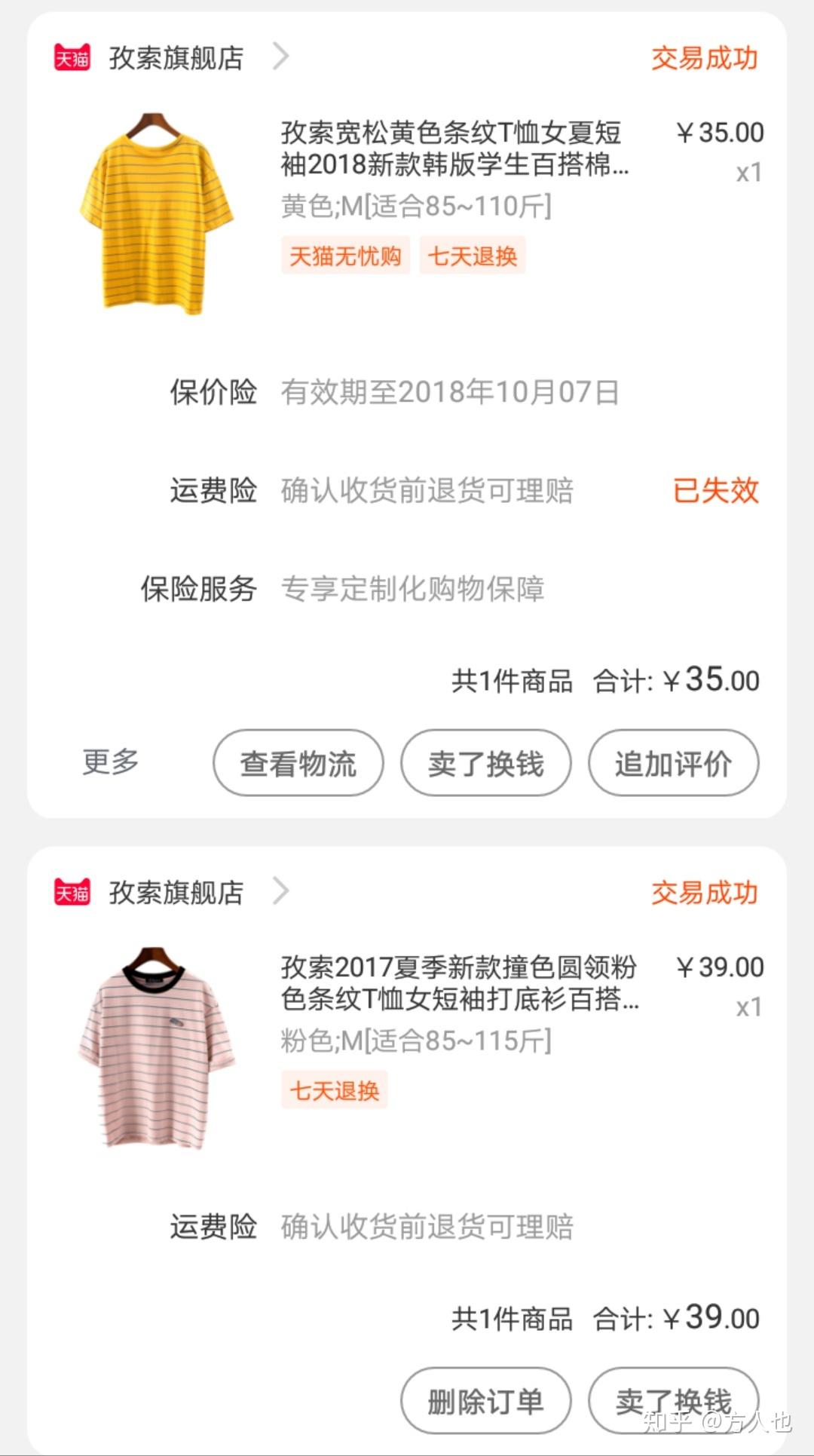Screen dimensions: 814x1456
Task: Click the Tmall cat logo on first order
Action: [72, 57]
